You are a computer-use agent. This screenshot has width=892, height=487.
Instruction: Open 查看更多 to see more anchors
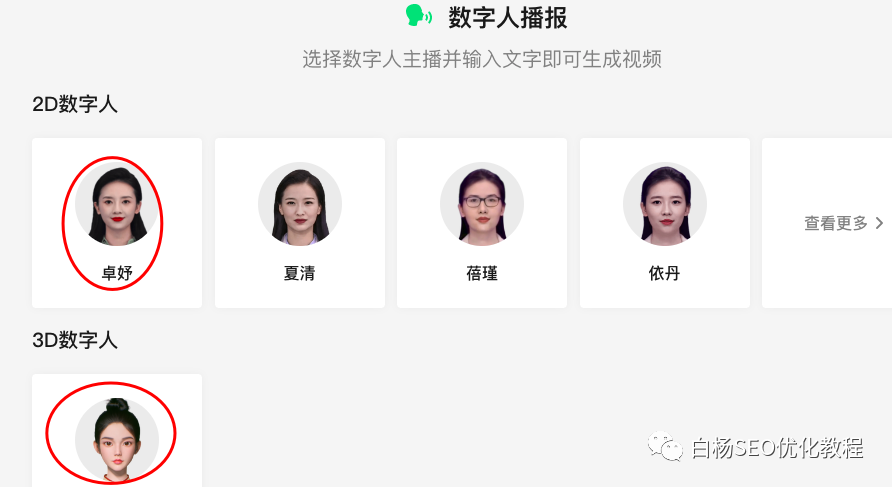(x=843, y=223)
